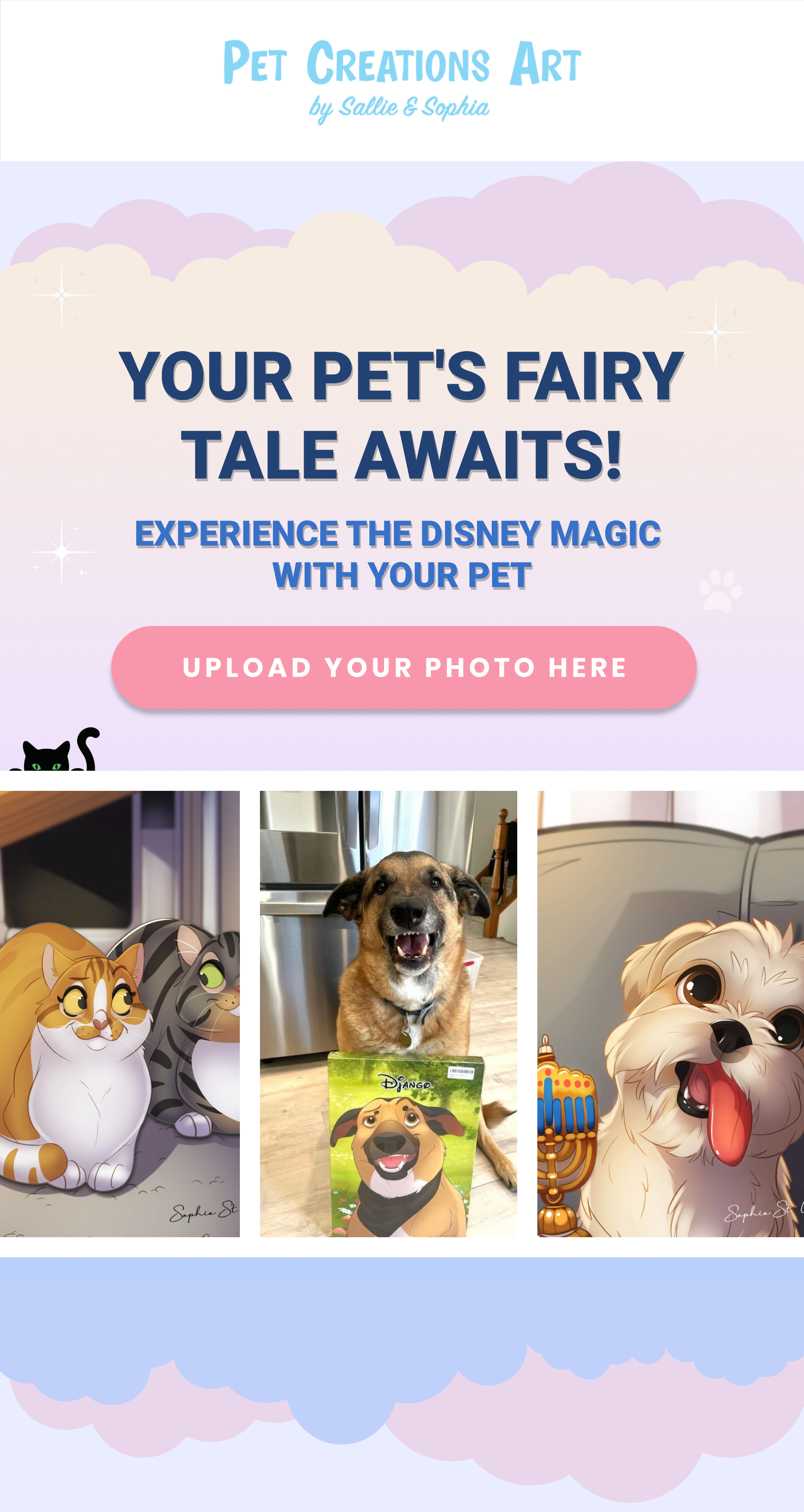Open the Django dog photo tile

point(388,1015)
